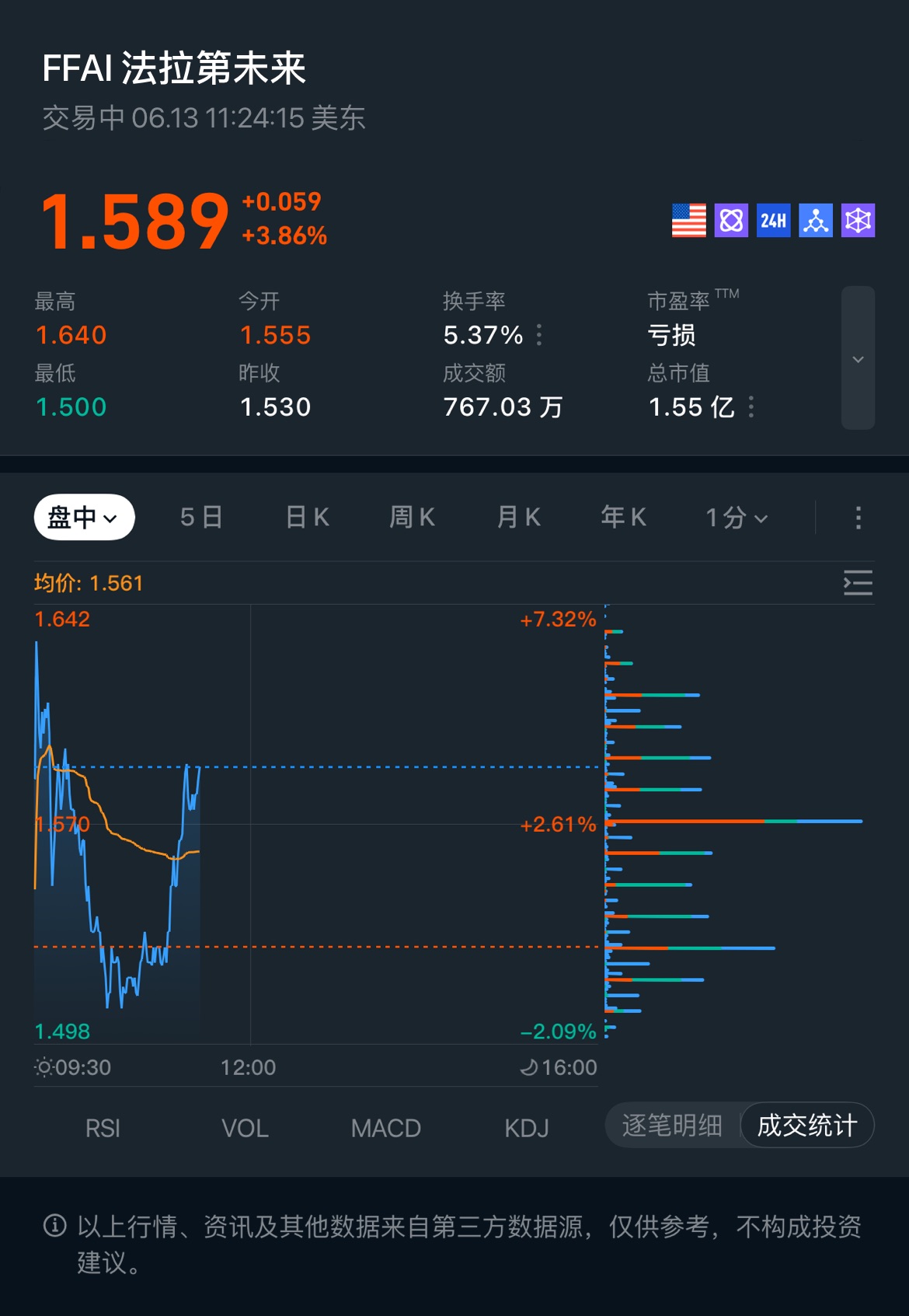
Task: View the 年K chart
Action: (623, 517)
